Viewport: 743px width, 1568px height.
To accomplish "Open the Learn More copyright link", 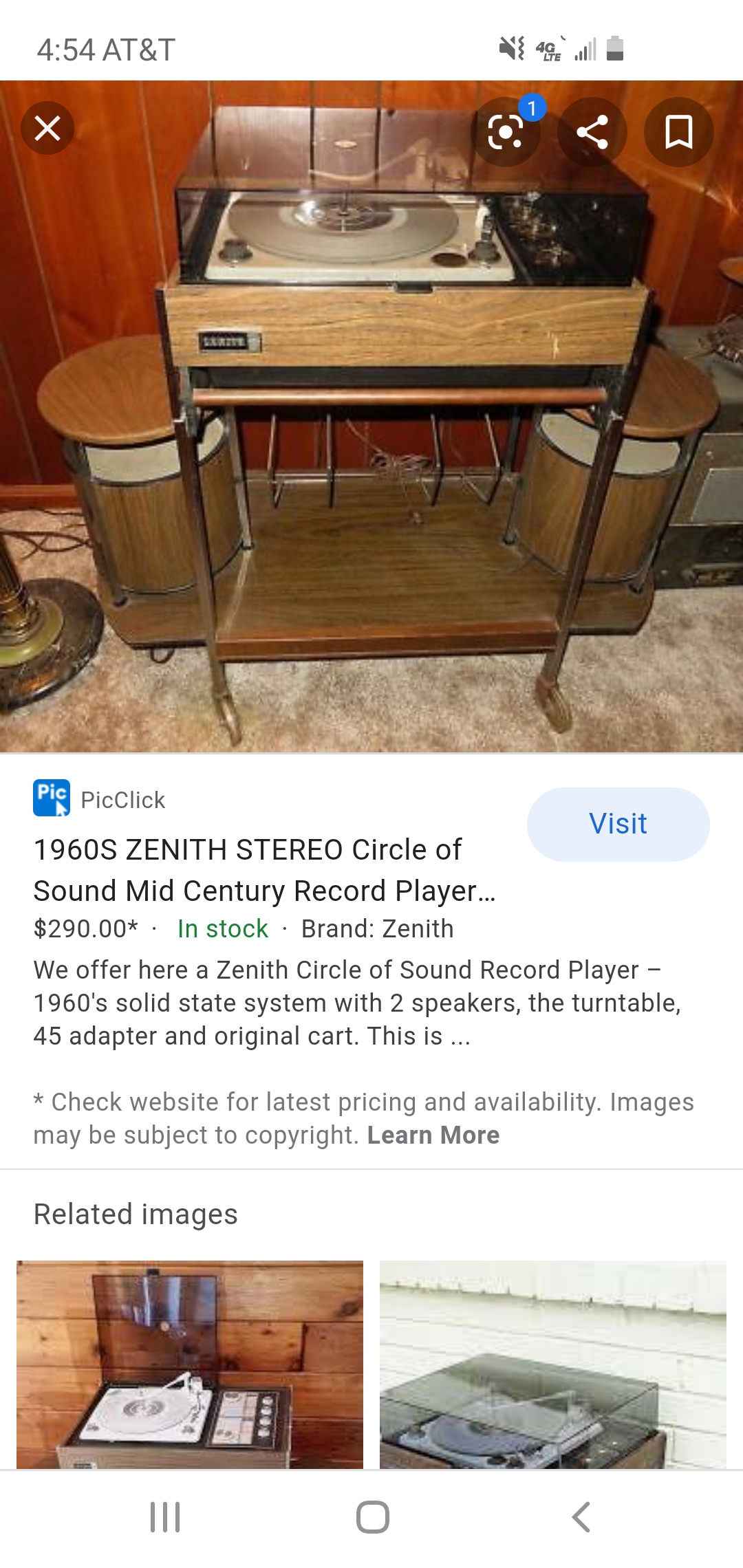I will tap(433, 1135).
